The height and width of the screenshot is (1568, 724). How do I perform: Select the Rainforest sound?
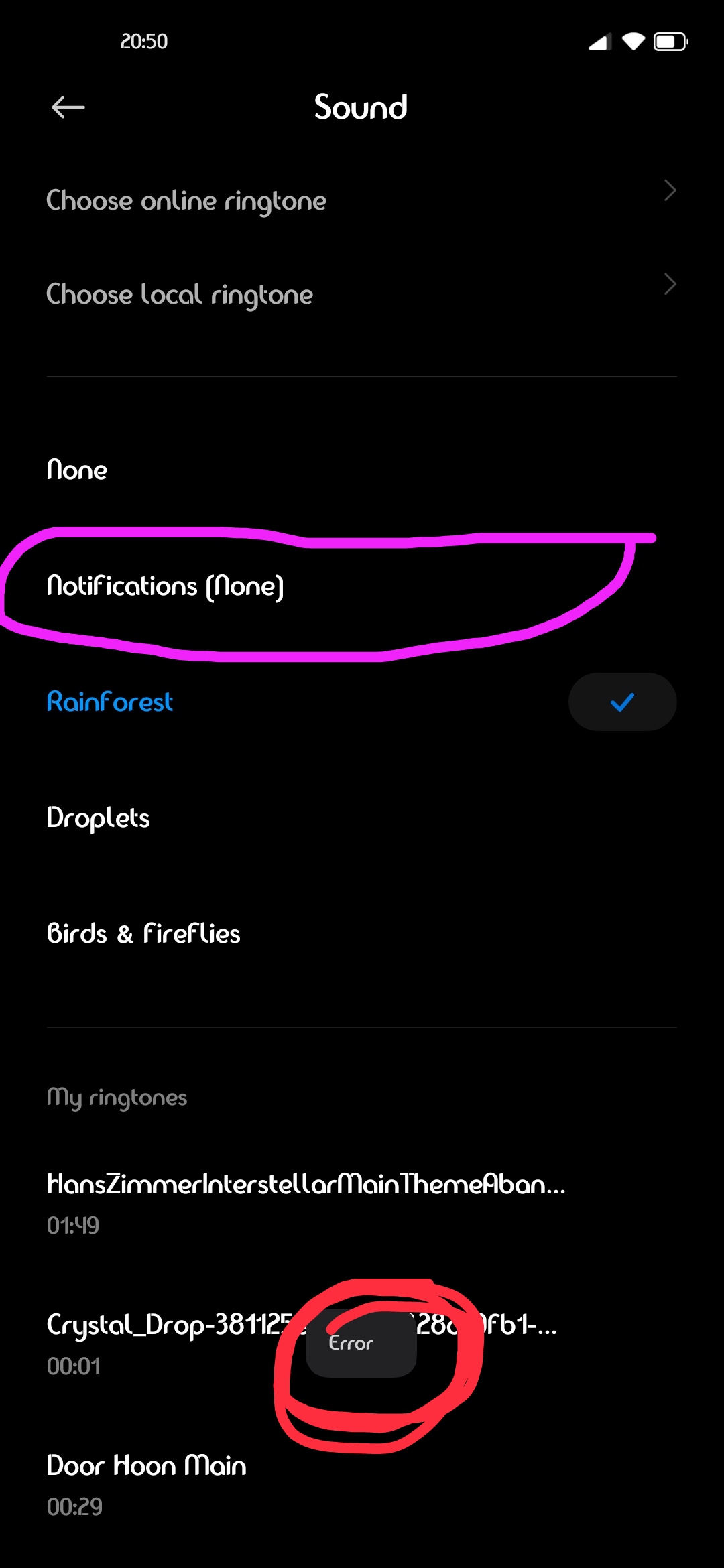111,702
